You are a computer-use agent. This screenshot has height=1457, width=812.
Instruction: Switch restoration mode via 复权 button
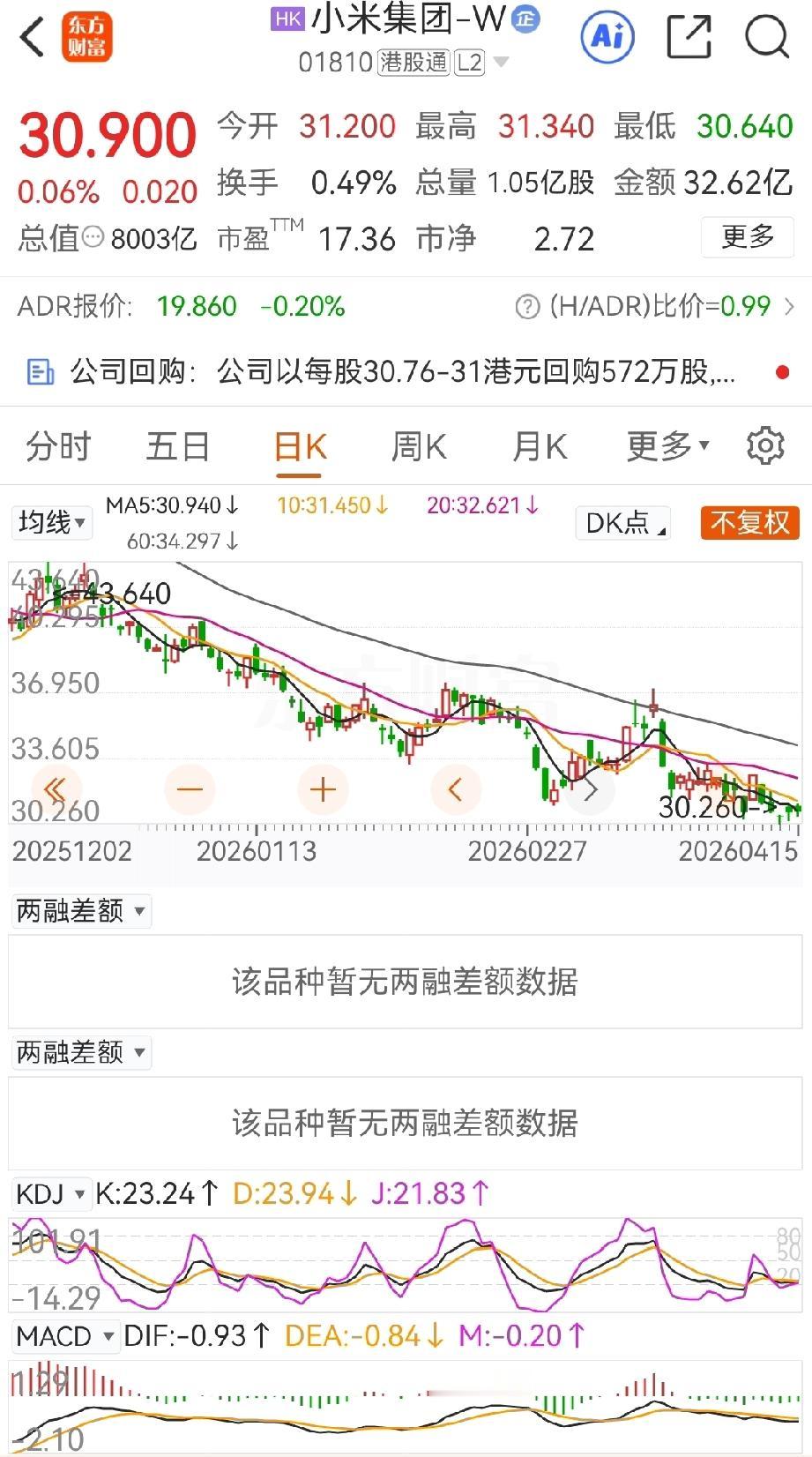click(x=749, y=523)
